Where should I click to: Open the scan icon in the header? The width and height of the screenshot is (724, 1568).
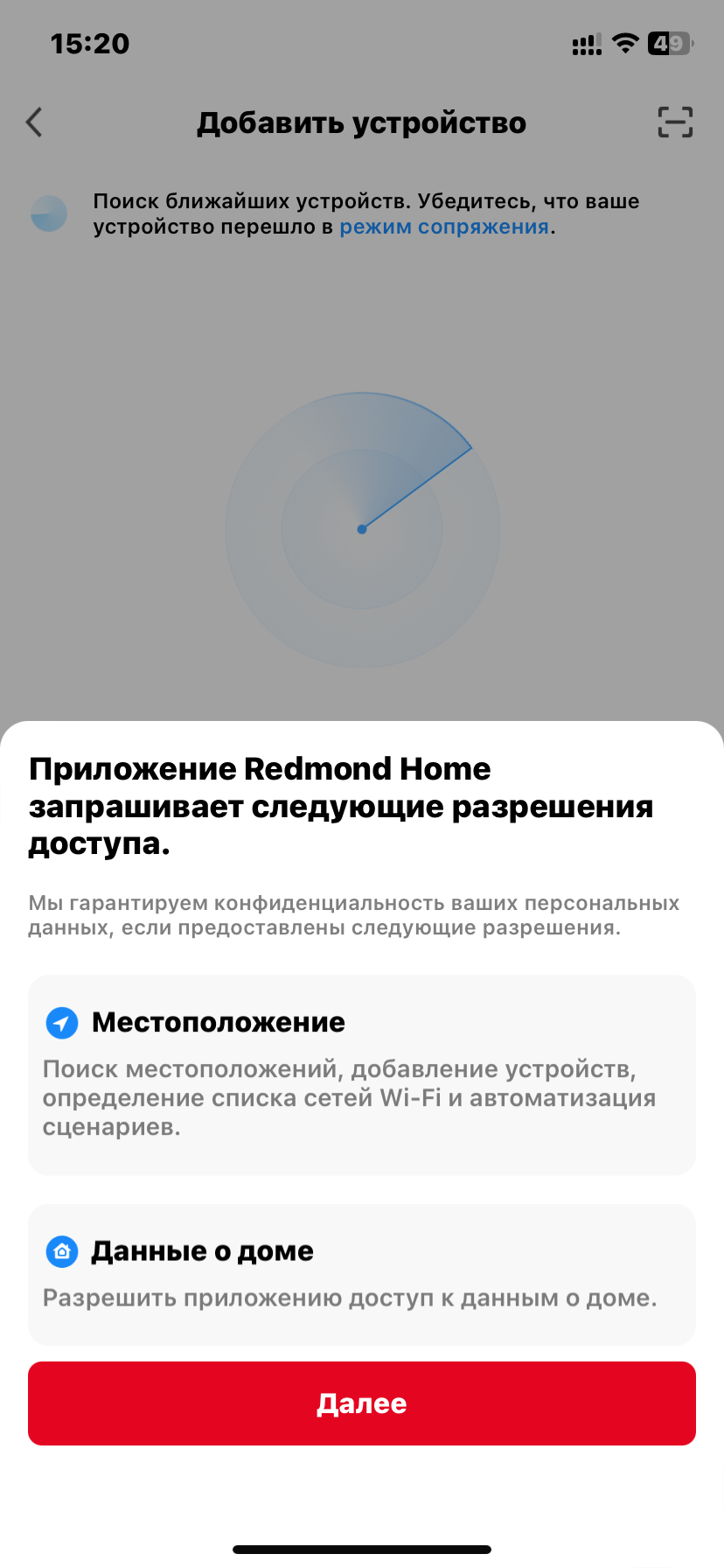pyautogui.click(x=675, y=122)
